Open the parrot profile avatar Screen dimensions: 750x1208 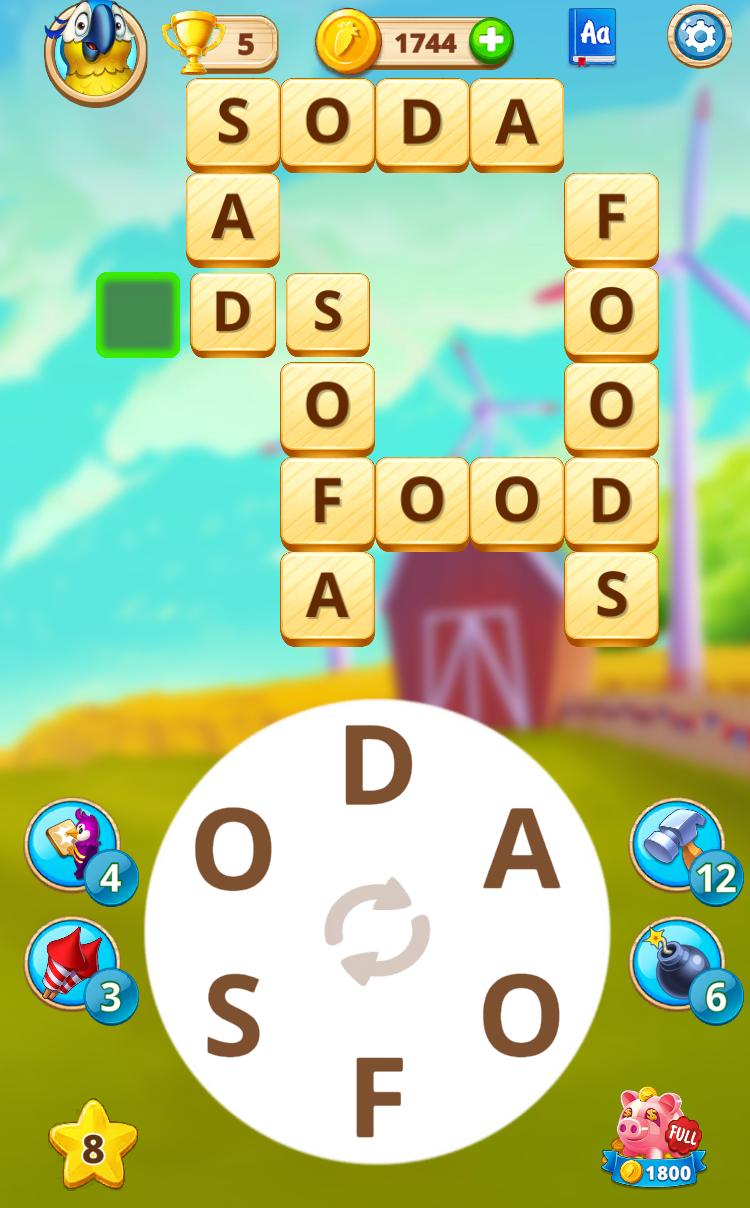pyautogui.click(x=95, y=50)
